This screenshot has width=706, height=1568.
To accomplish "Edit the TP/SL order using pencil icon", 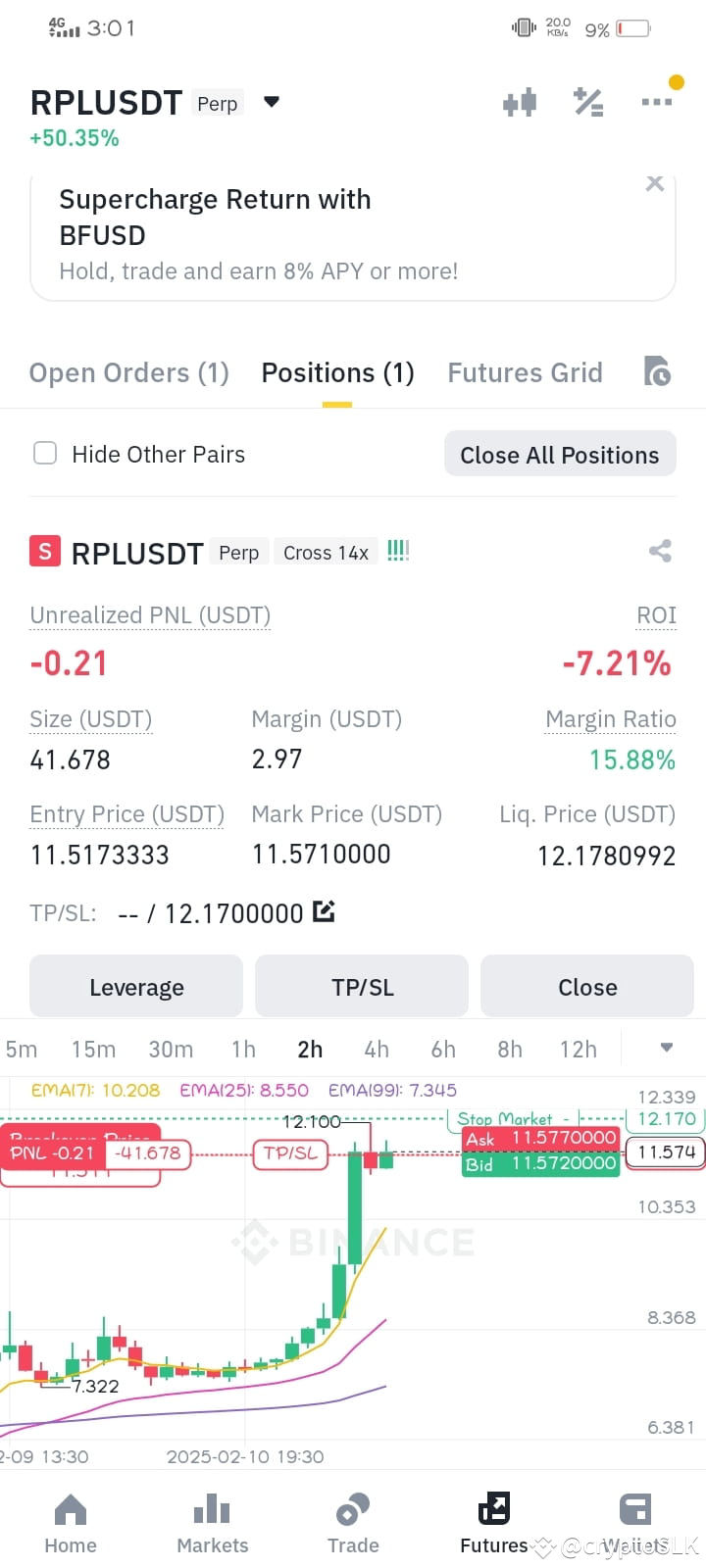I will point(323,911).
